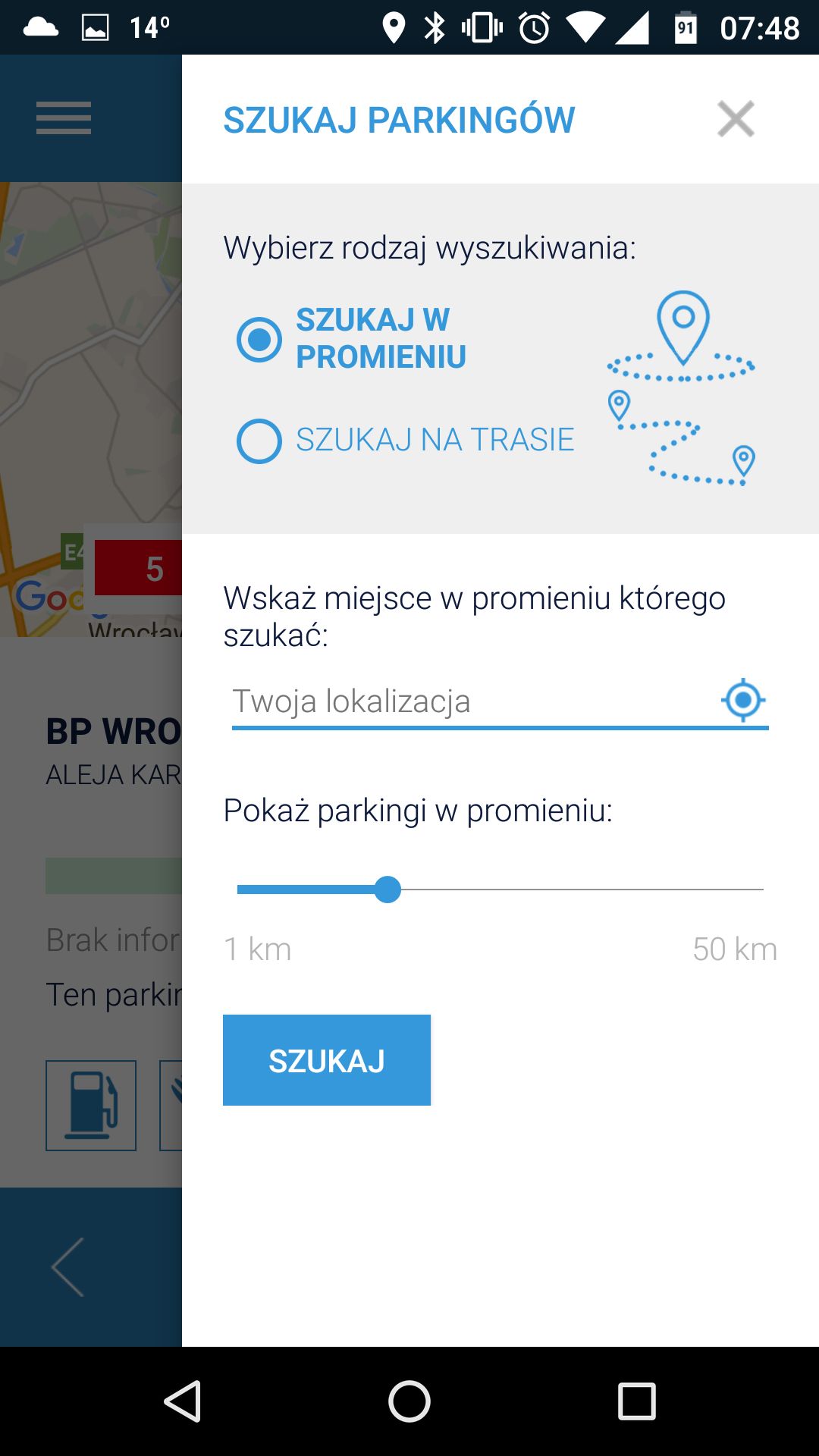Open the hamburger menu
The width and height of the screenshot is (819, 1456).
(x=64, y=118)
